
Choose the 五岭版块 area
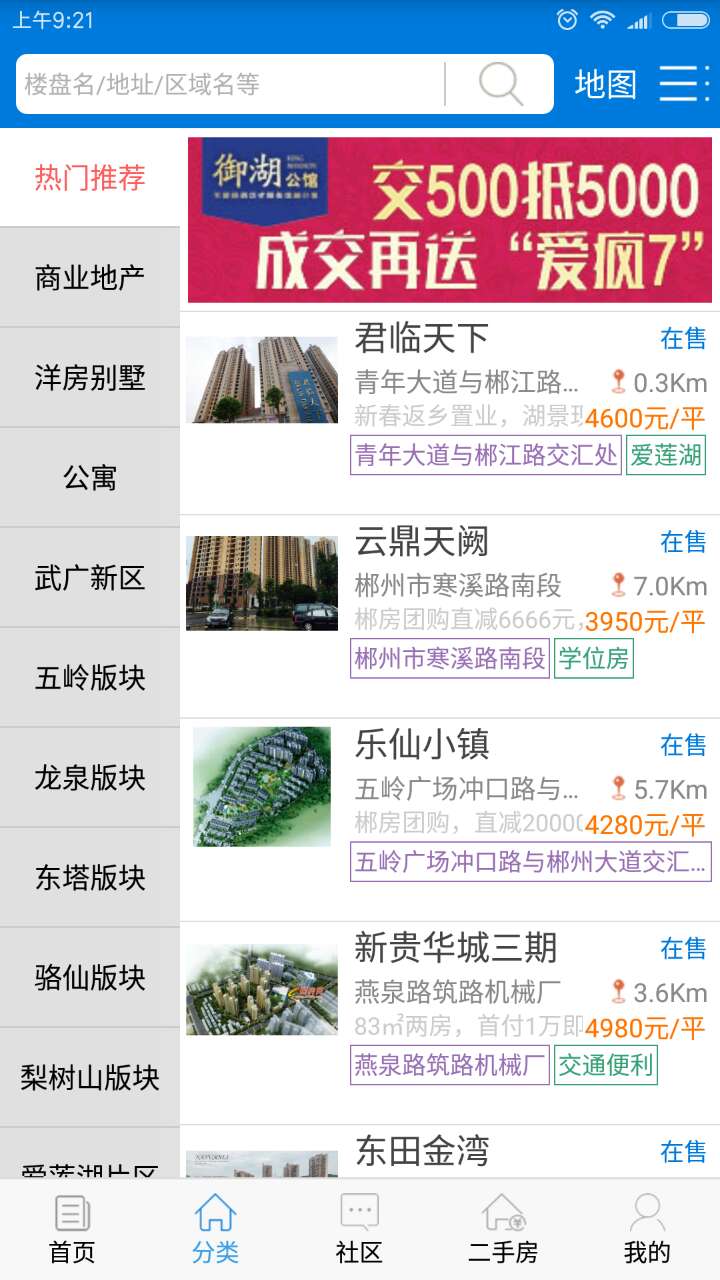(x=90, y=678)
